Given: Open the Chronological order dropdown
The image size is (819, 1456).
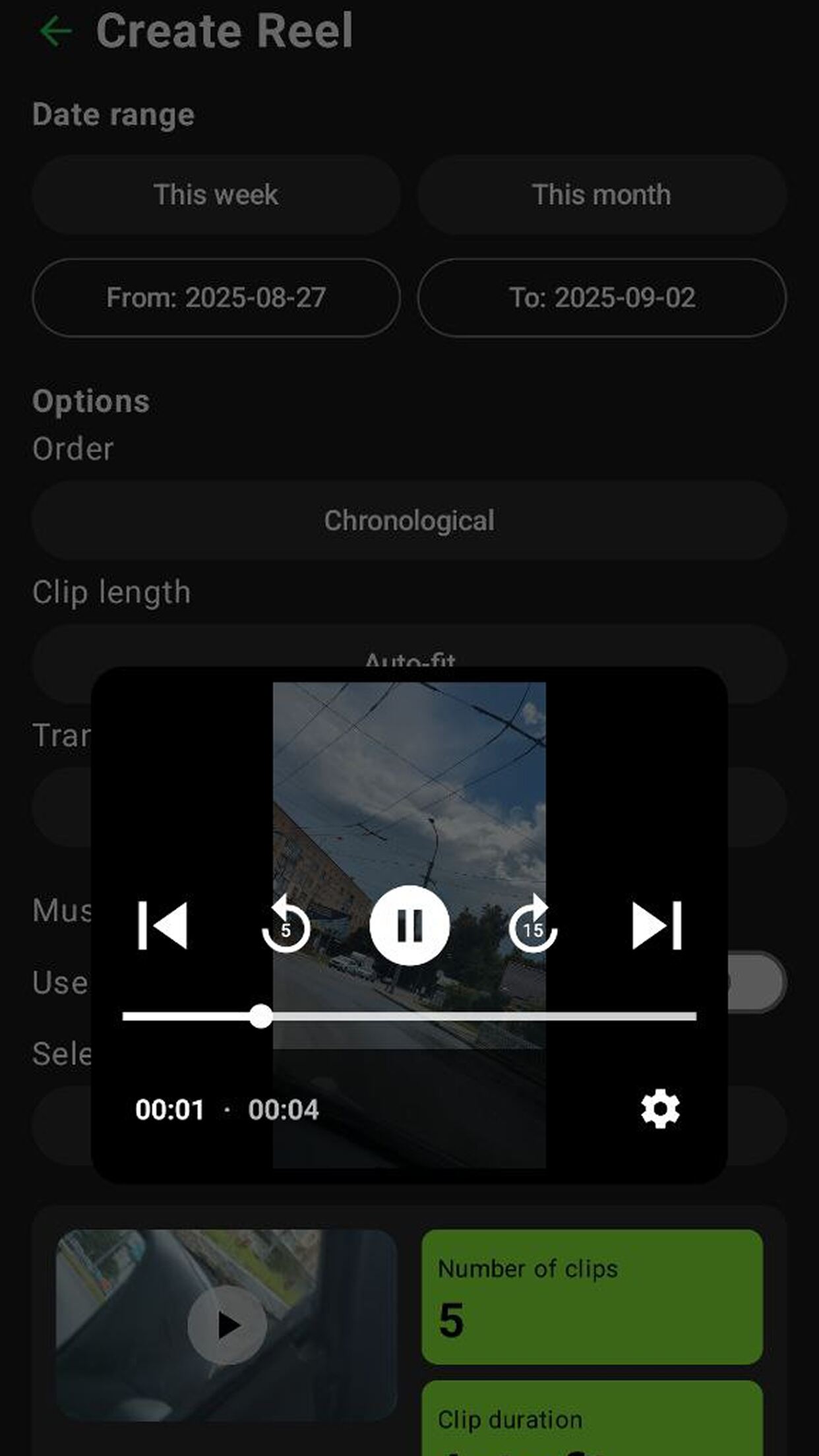Looking at the screenshot, I should point(409,521).
